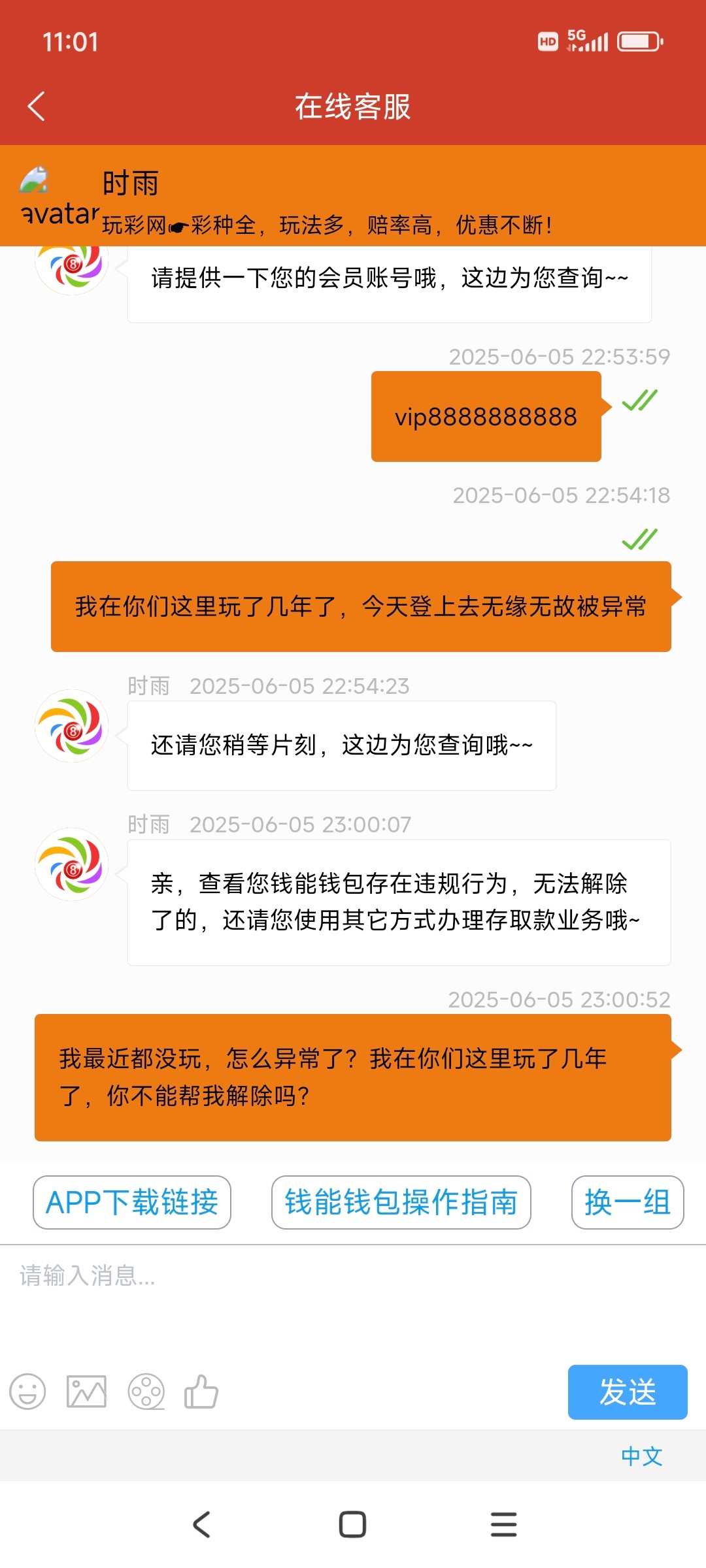Refresh suggestions with 换一组
This screenshot has width=706, height=1568.
pyautogui.click(x=627, y=1202)
